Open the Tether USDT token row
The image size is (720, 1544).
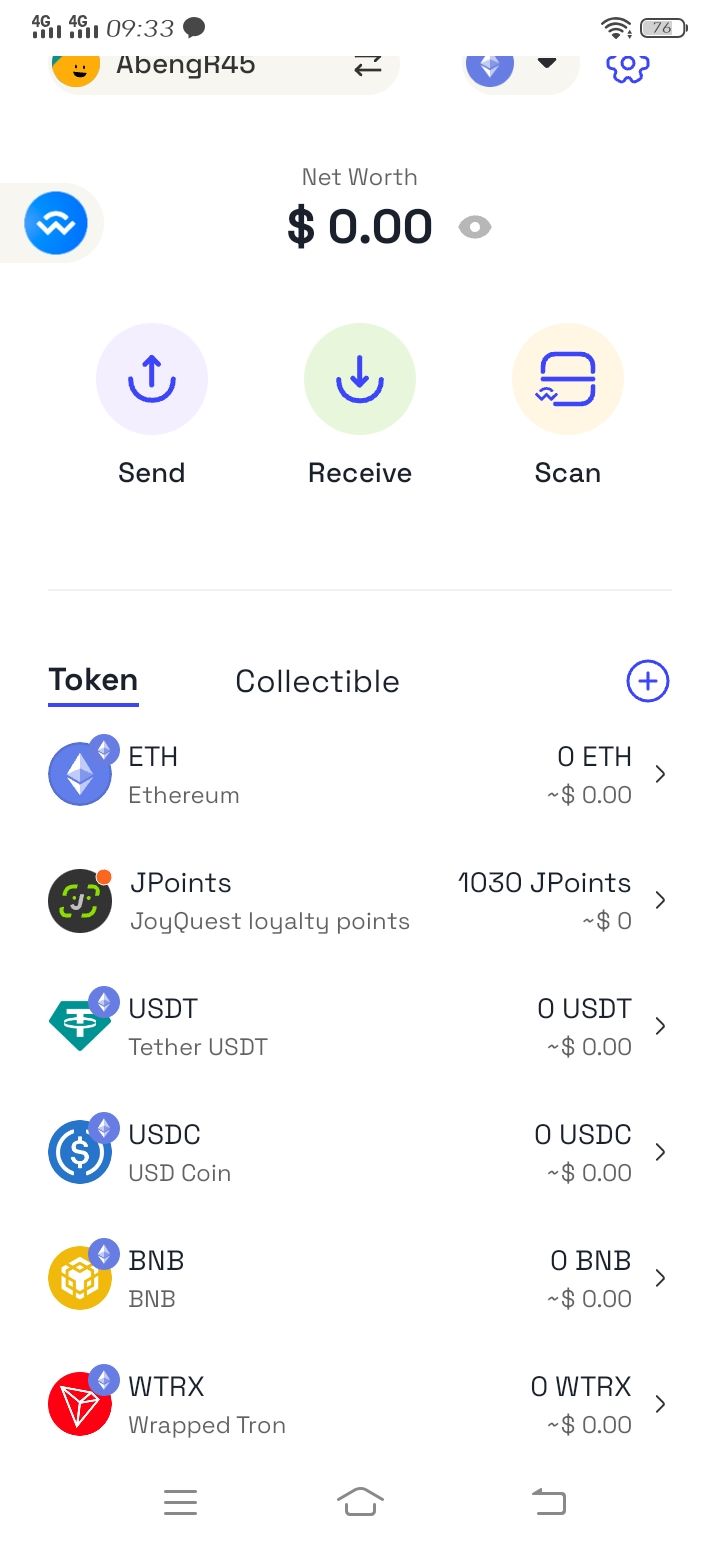360,1027
